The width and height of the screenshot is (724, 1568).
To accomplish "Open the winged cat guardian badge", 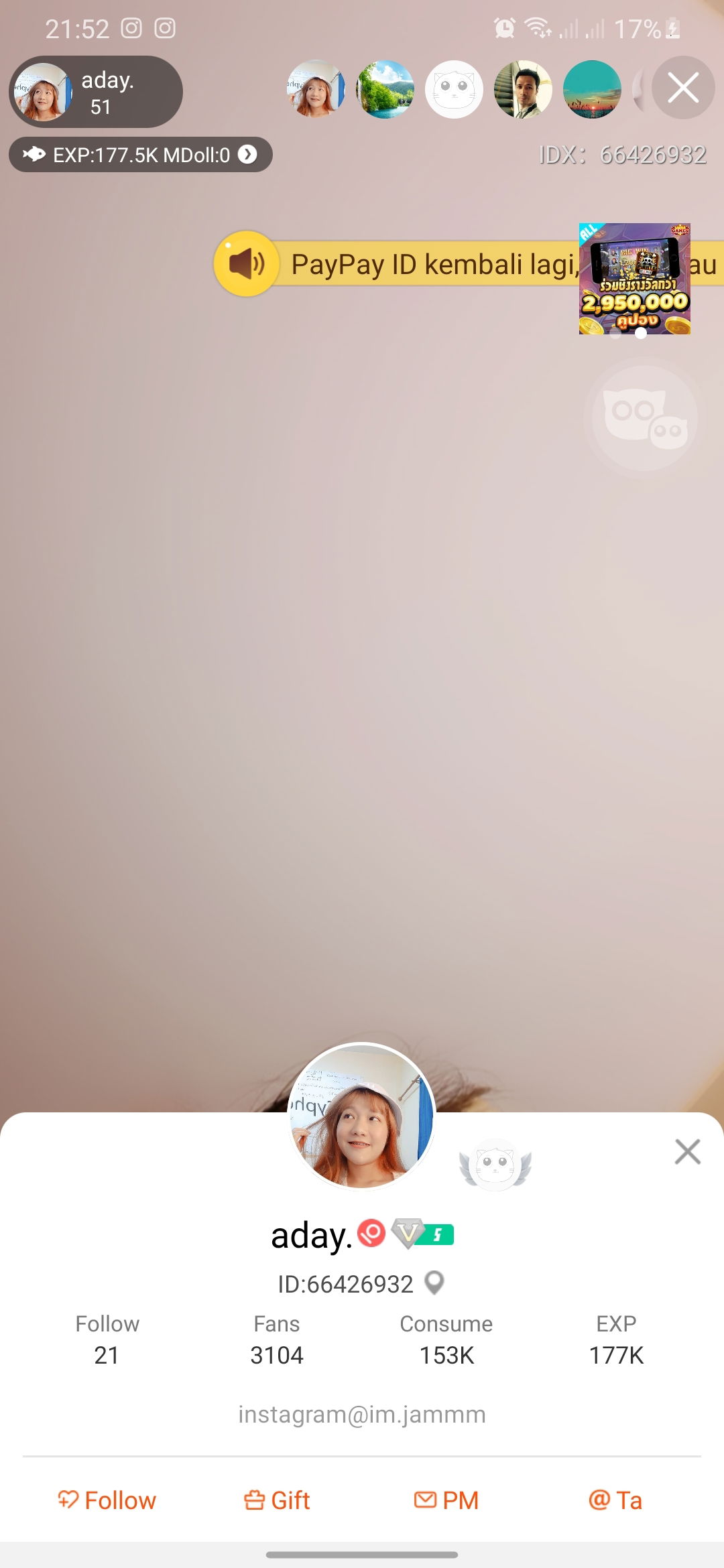I will pos(495,1165).
